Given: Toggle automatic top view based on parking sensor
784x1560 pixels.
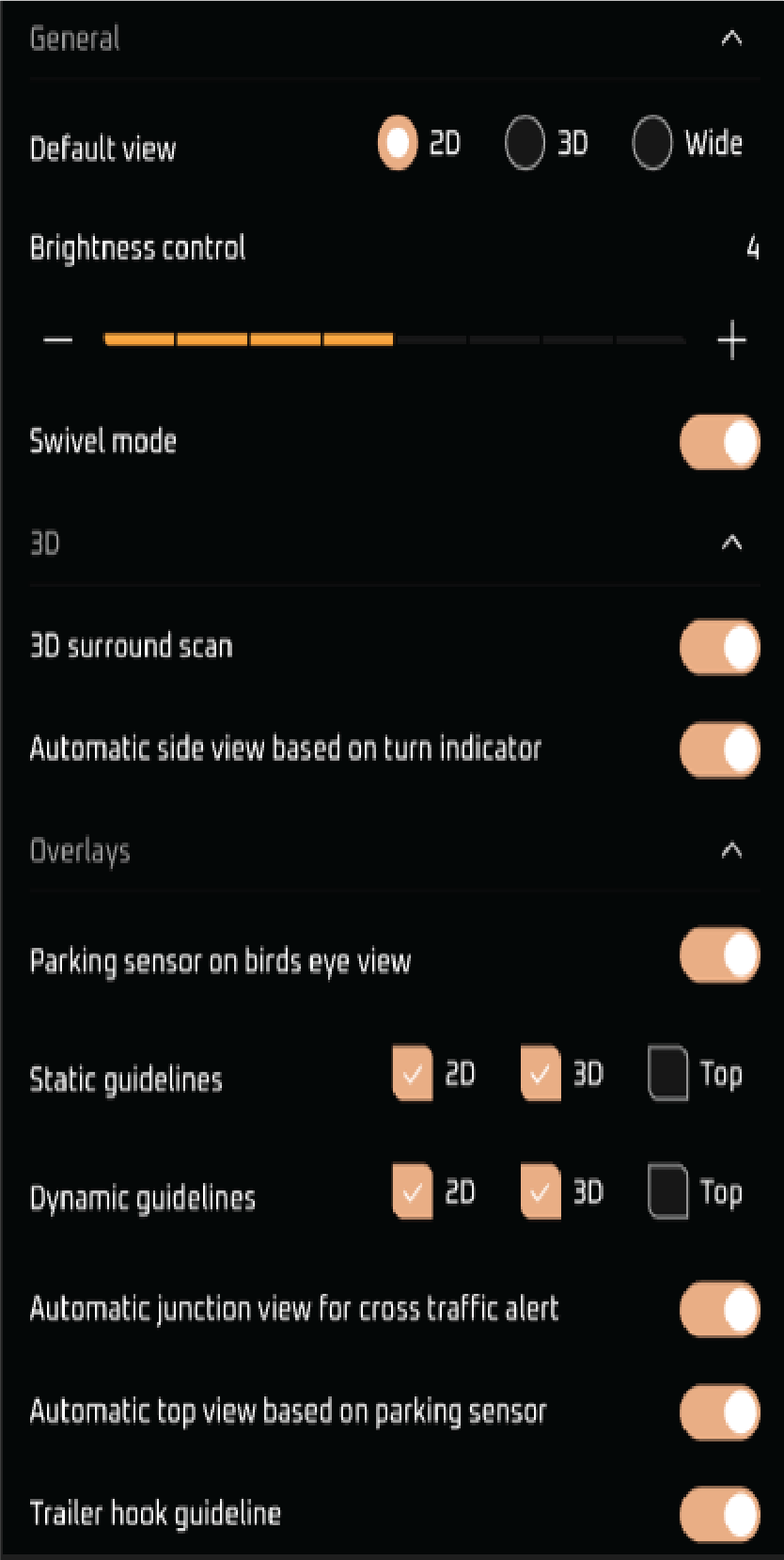Looking at the screenshot, I should [x=720, y=1411].
